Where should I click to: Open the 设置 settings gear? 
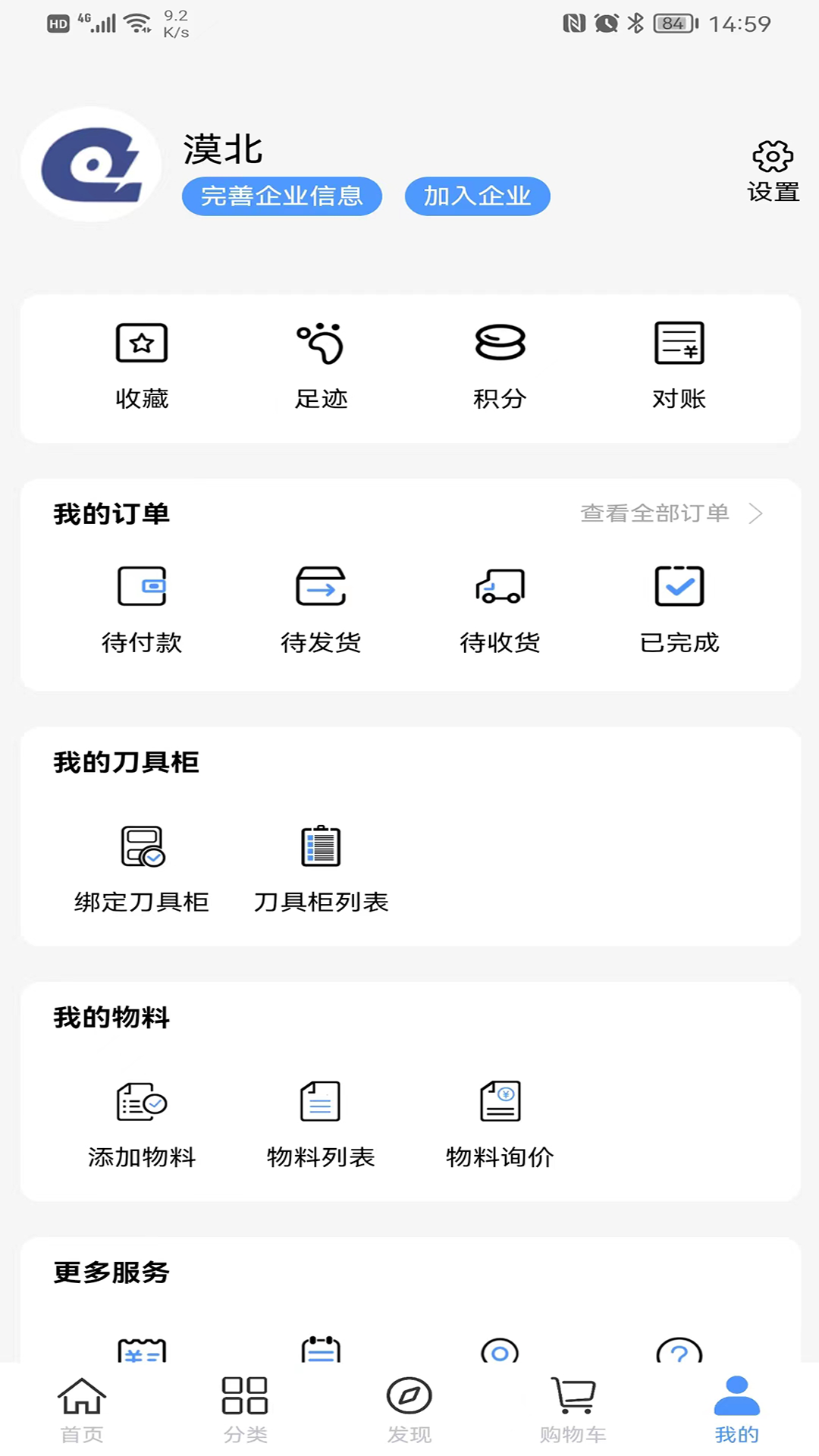coord(773,170)
